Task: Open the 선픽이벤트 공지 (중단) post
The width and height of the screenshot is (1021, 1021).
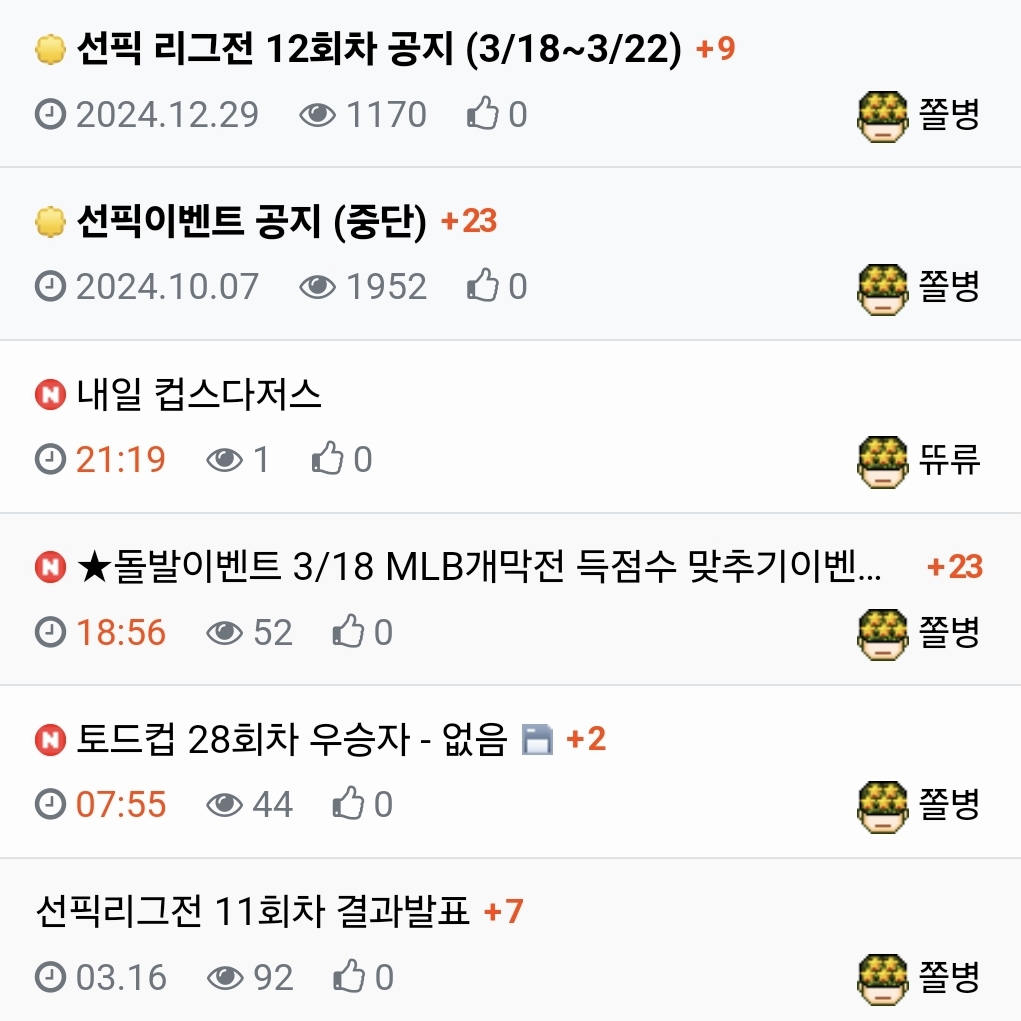Action: 251,221
